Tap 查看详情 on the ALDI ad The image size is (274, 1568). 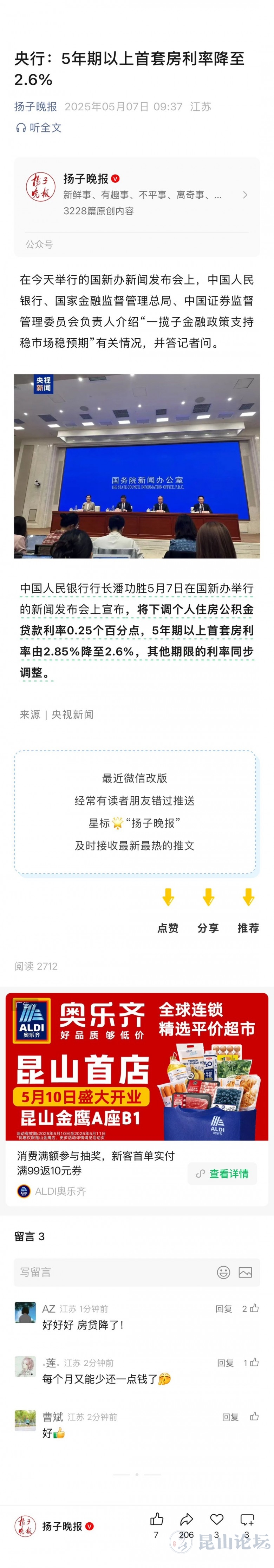pos(222,1174)
